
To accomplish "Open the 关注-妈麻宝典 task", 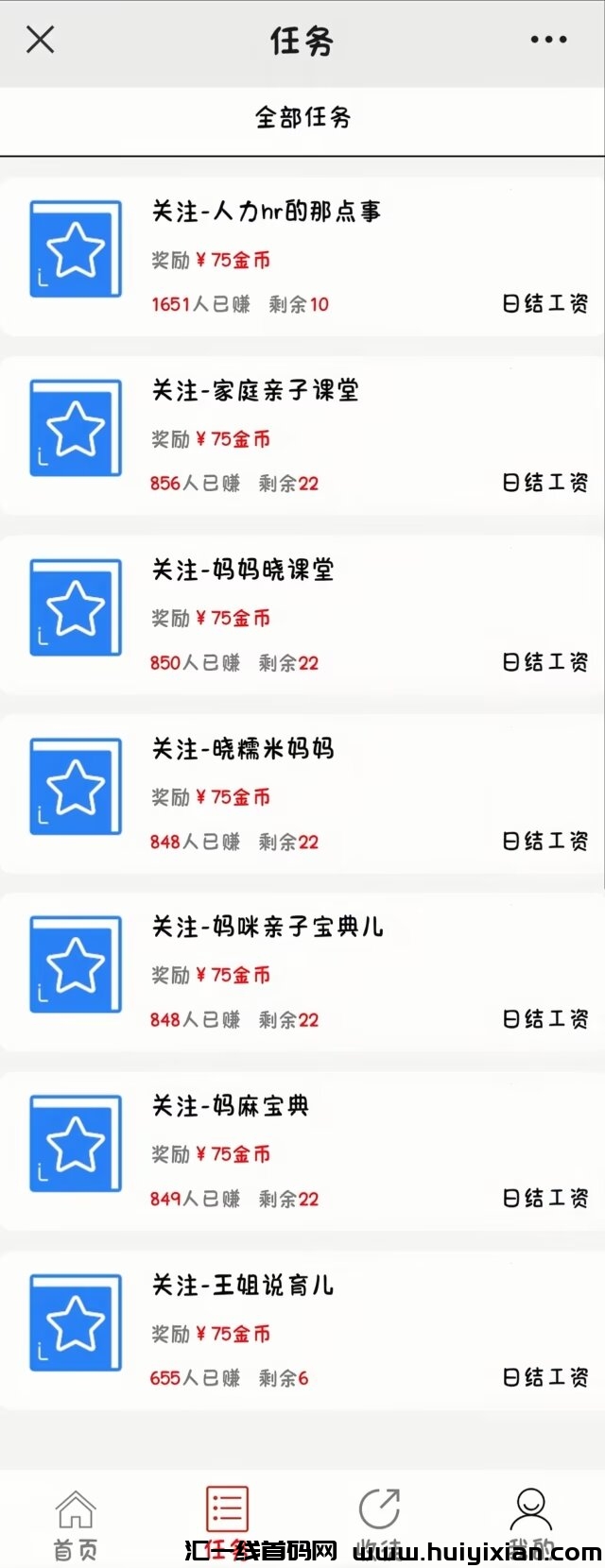I will pos(231,1106).
